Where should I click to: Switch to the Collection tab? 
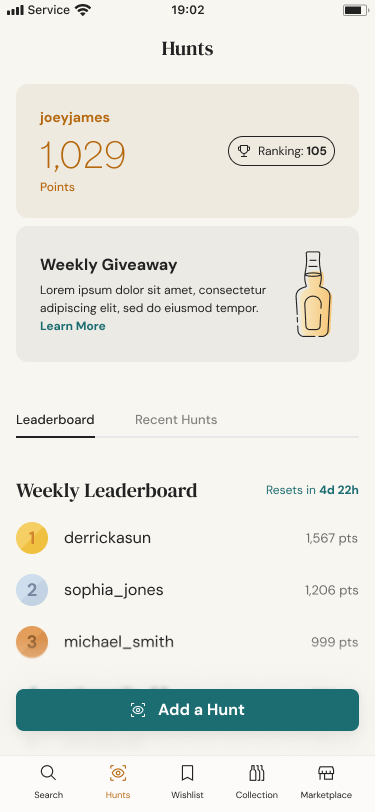(x=257, y=782)
